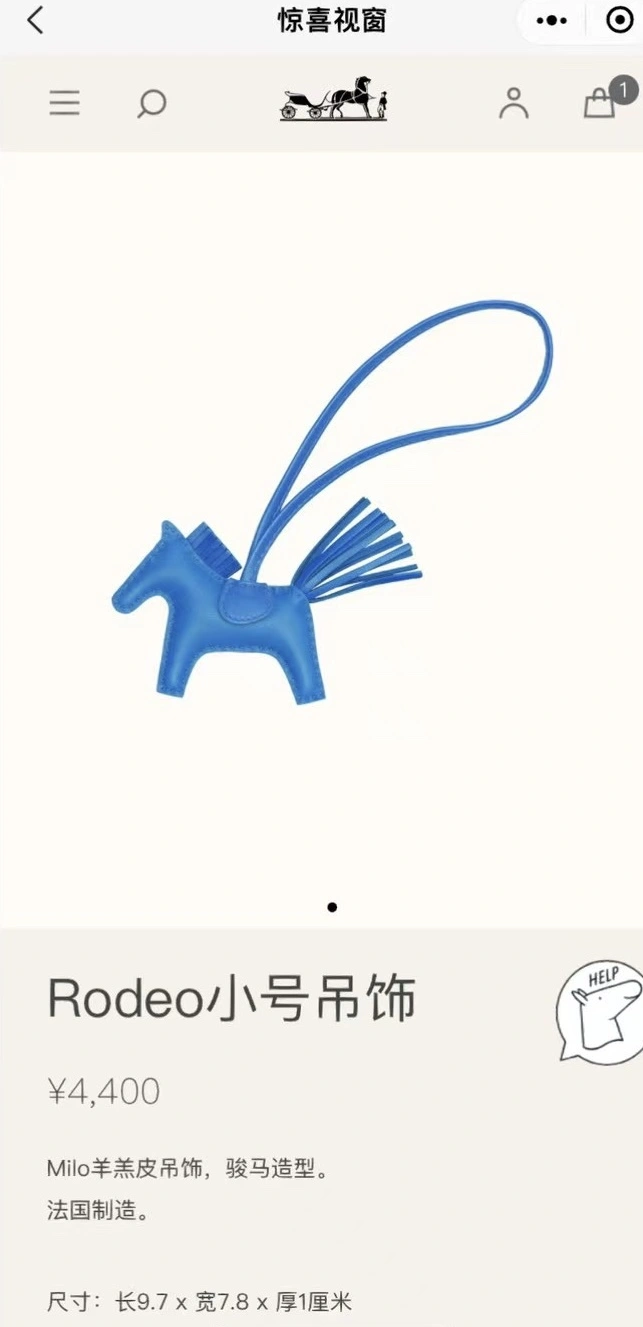
Task: Close the mini program with the target button
Action: pyautogui.click(x=620, y=20)
